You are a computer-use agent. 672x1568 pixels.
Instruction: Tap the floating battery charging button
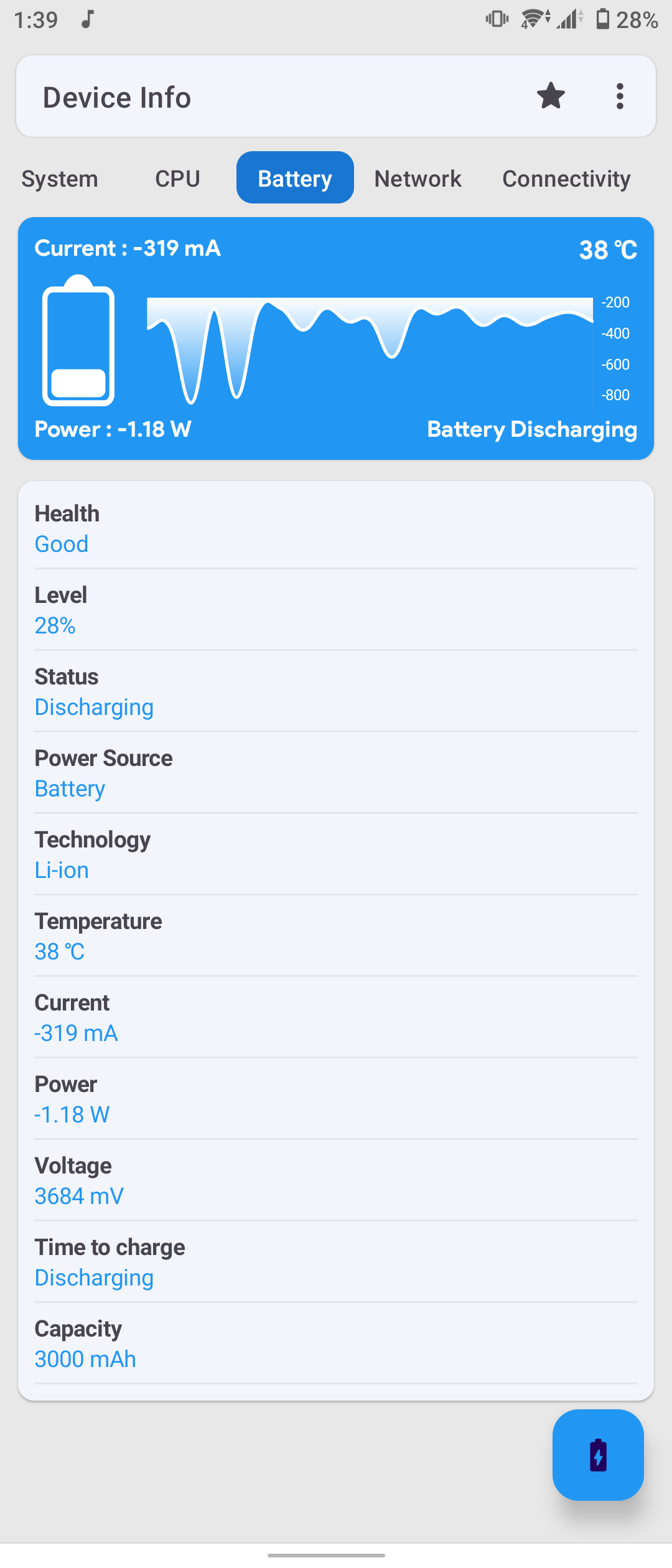[598, 1455]
